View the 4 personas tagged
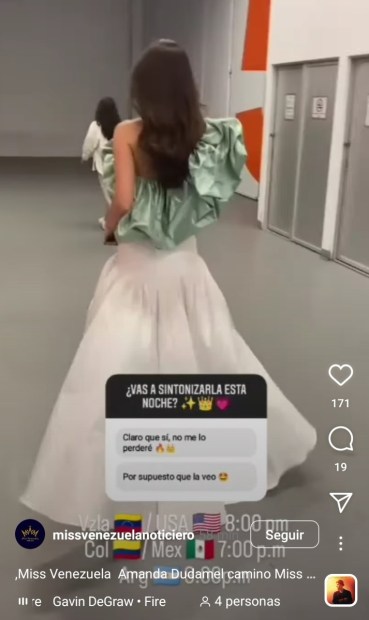Image resolution: width=369 pixels, height=620 pixels. click(x=240, y=601)
